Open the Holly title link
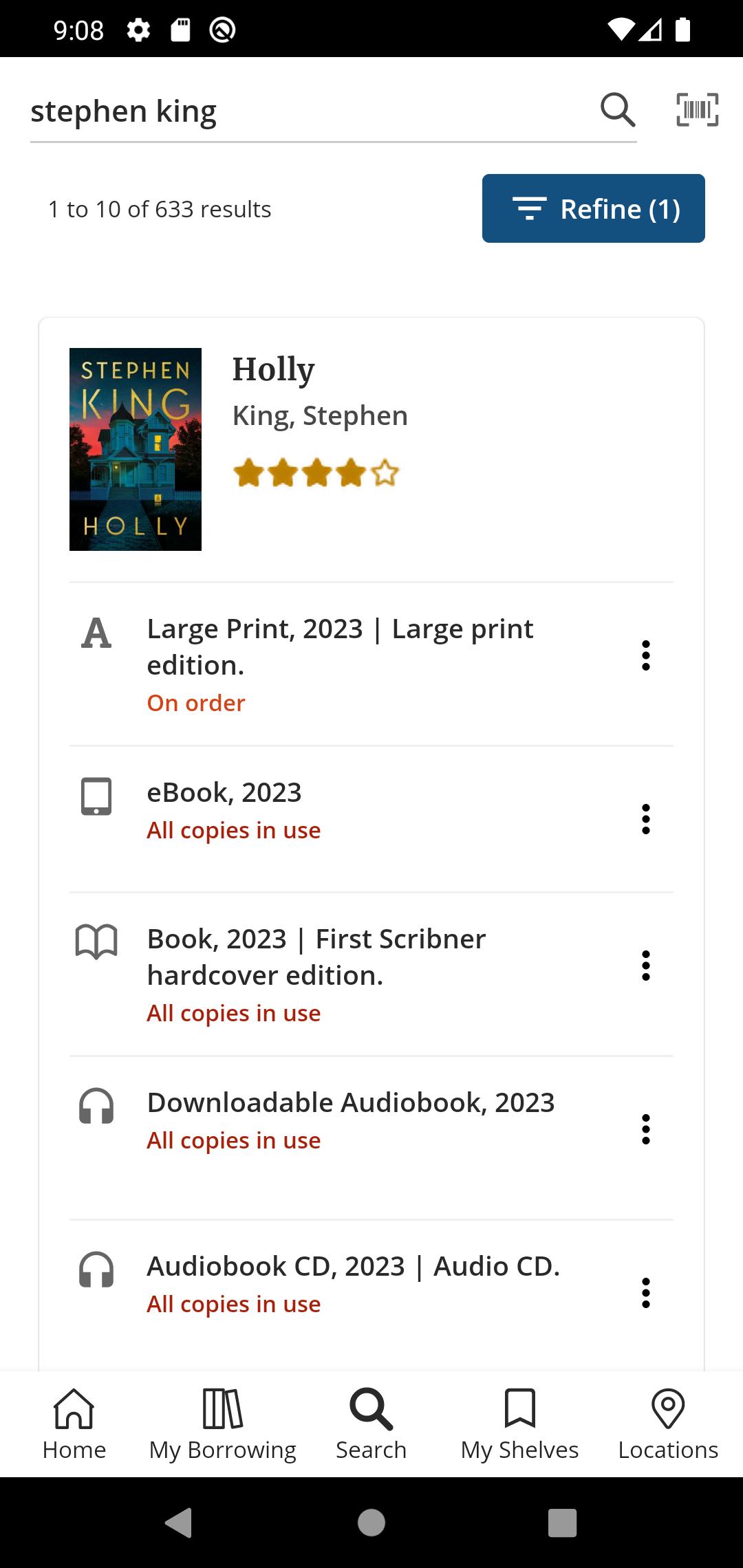The image size is (743, 1568). click(x=273, y=369)
